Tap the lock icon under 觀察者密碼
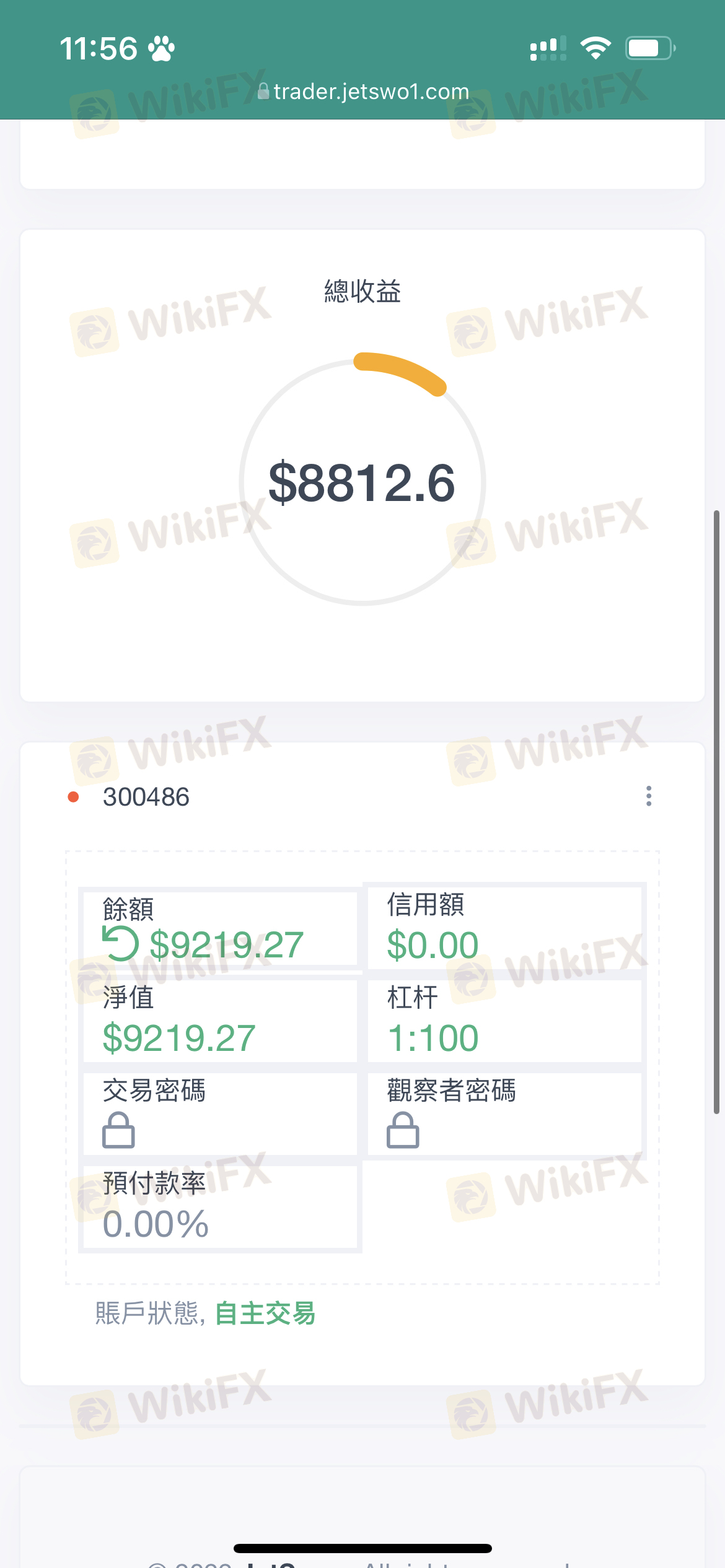 click(403, 1130)
